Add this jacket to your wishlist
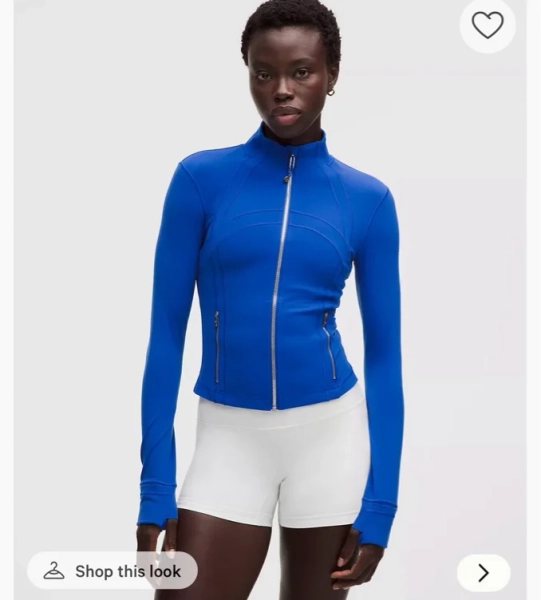Image resolution: width=541 pixels, height=600 pixels. pos(487,25)
